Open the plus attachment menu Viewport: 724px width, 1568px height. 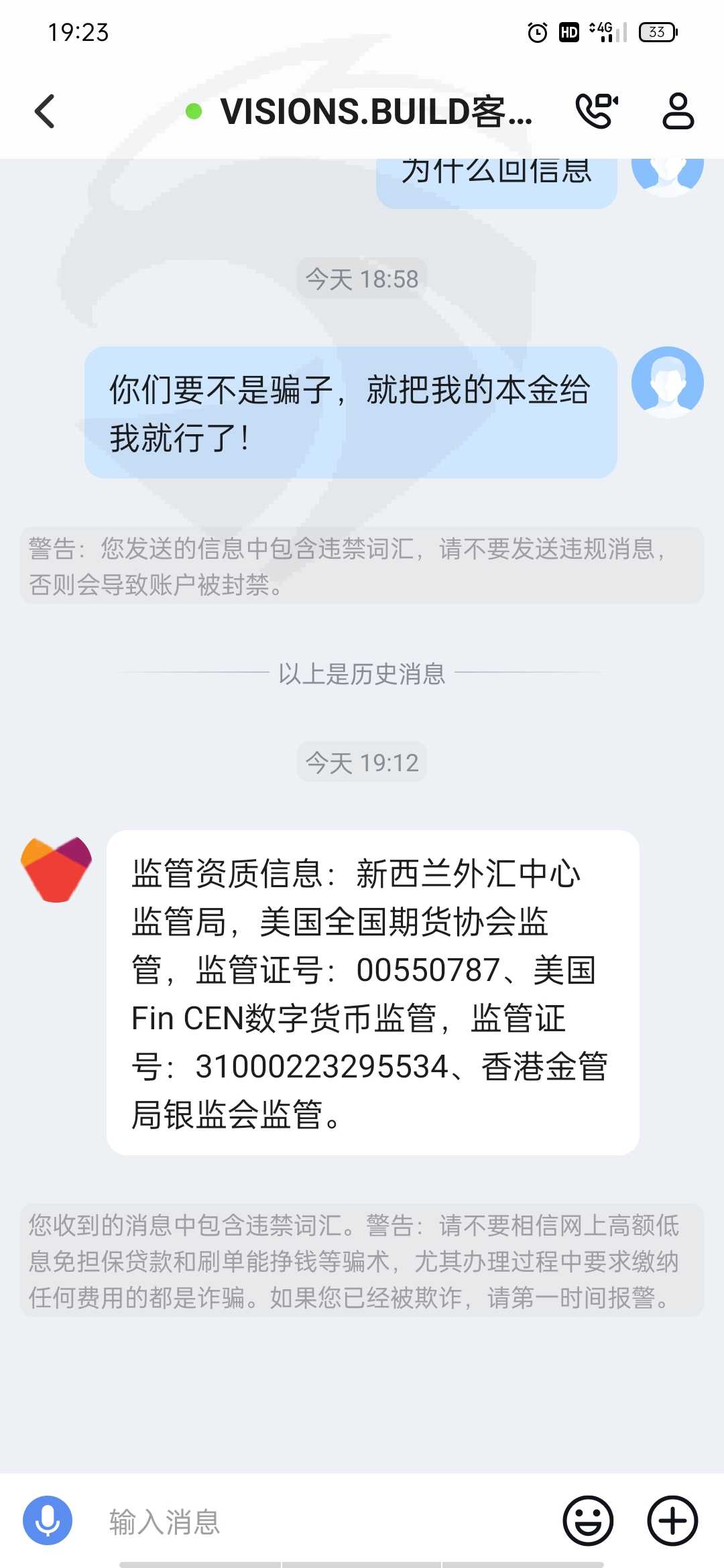[x=672, y=1520]
